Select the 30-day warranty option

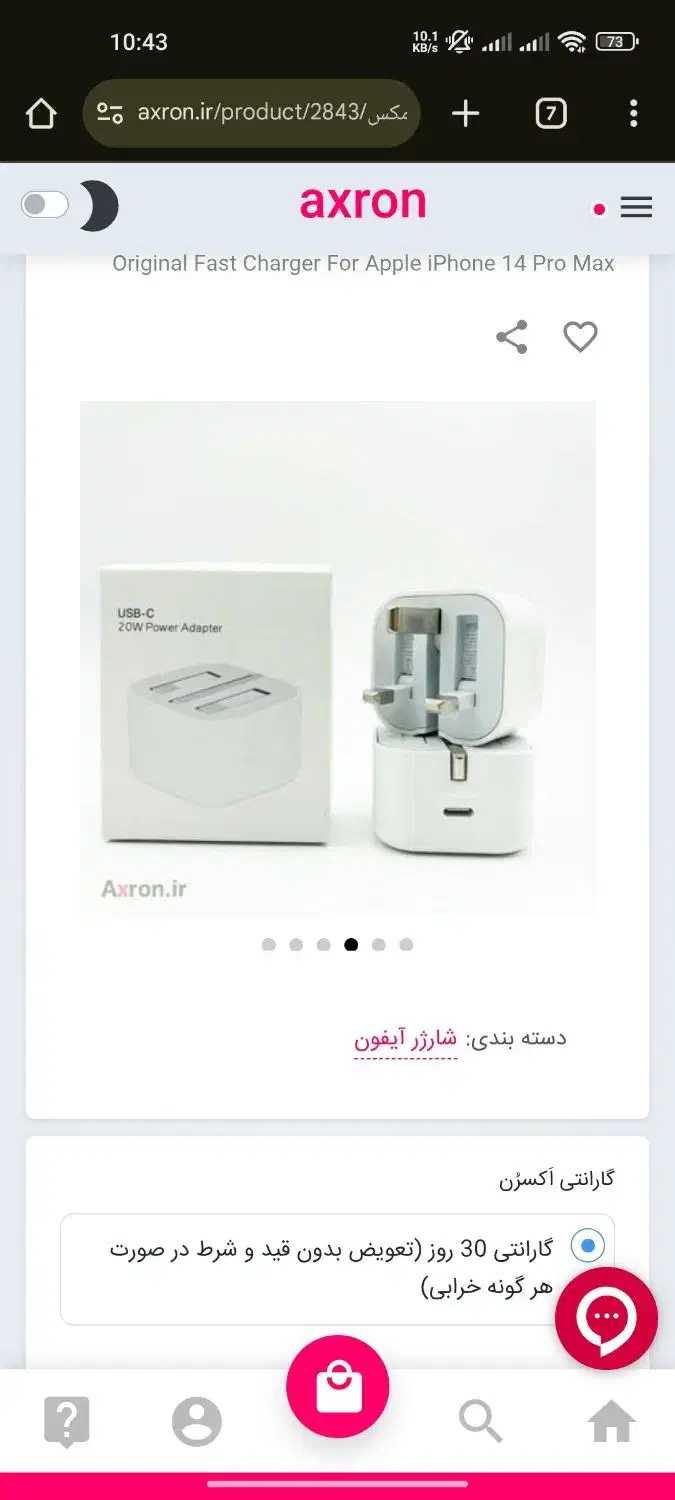587,1246
